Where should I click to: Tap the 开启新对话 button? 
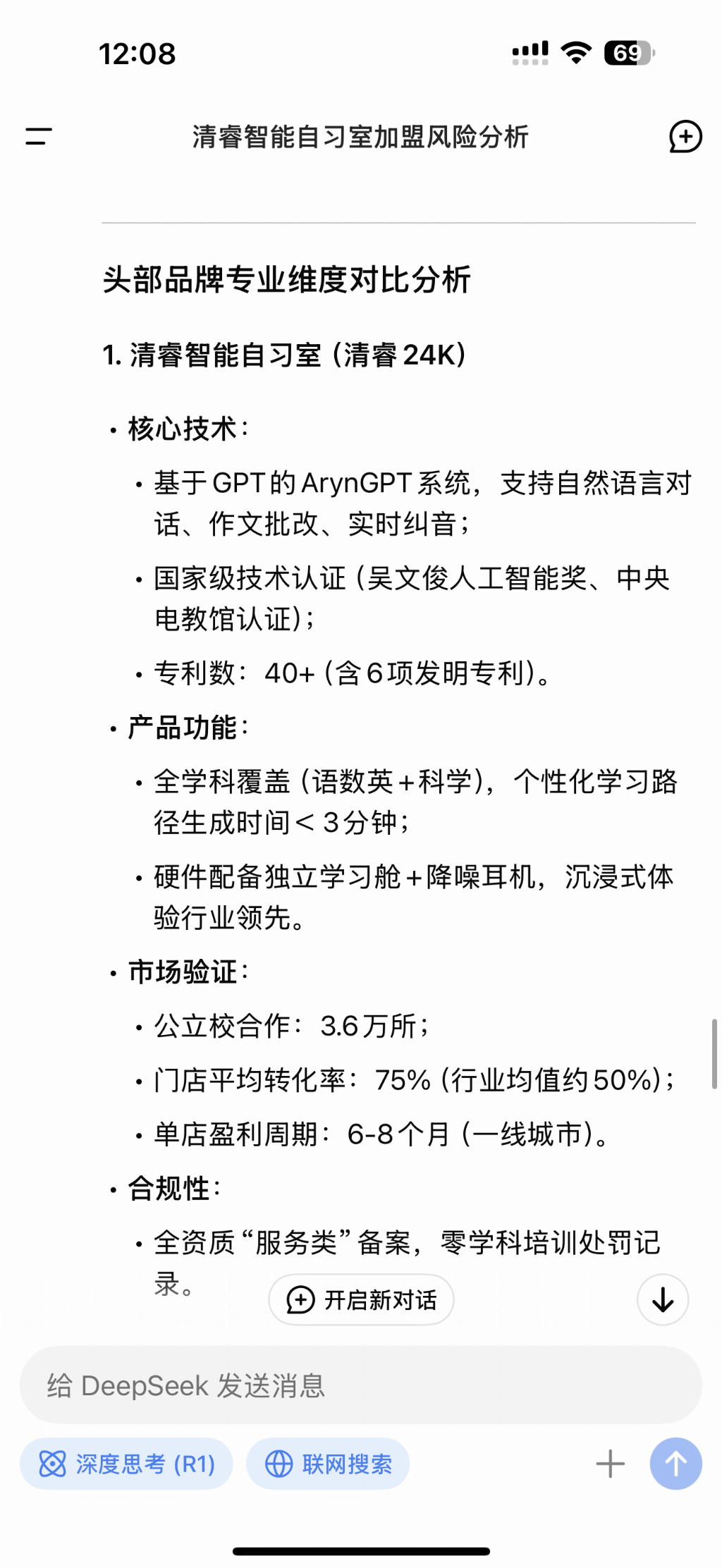[361, 1299]
